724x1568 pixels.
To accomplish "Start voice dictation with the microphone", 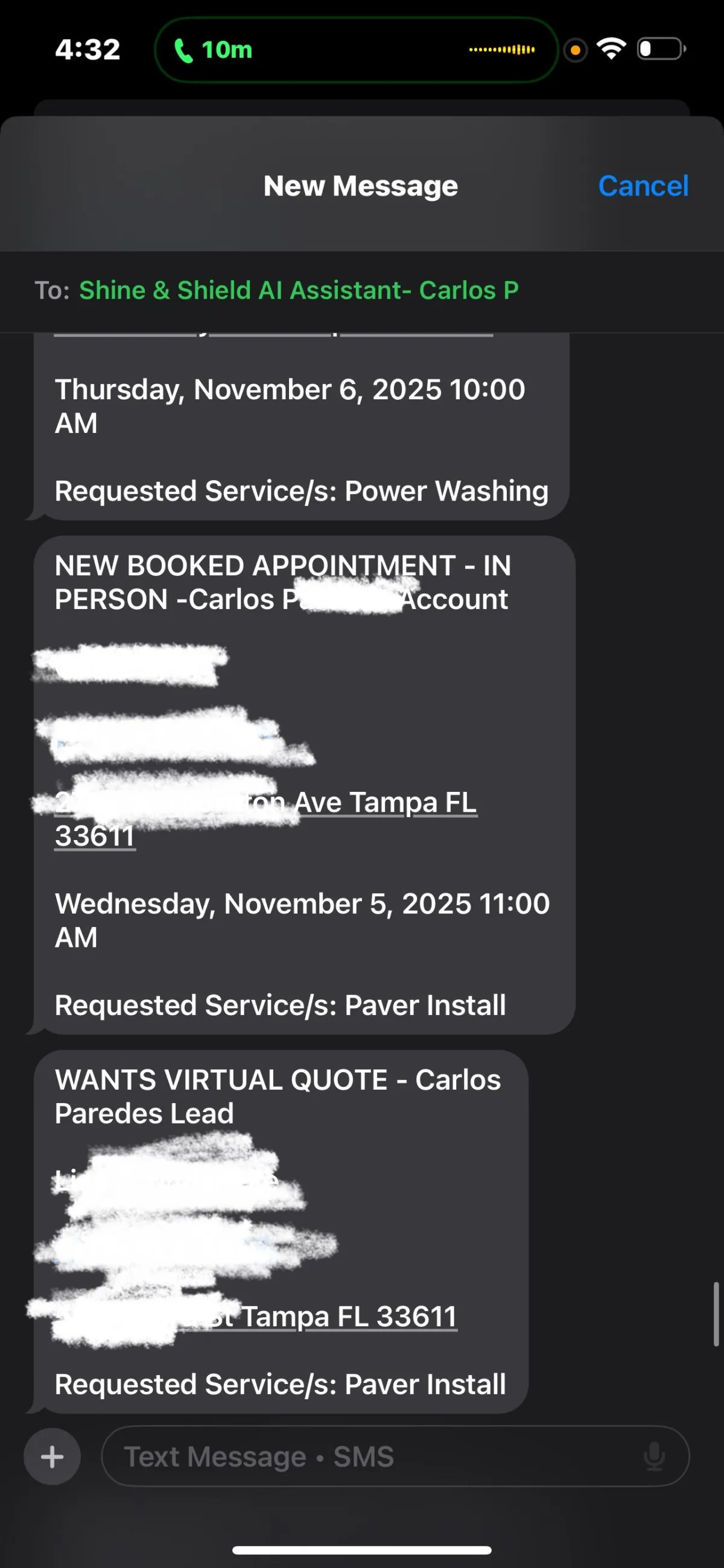I will (654, 1456).
